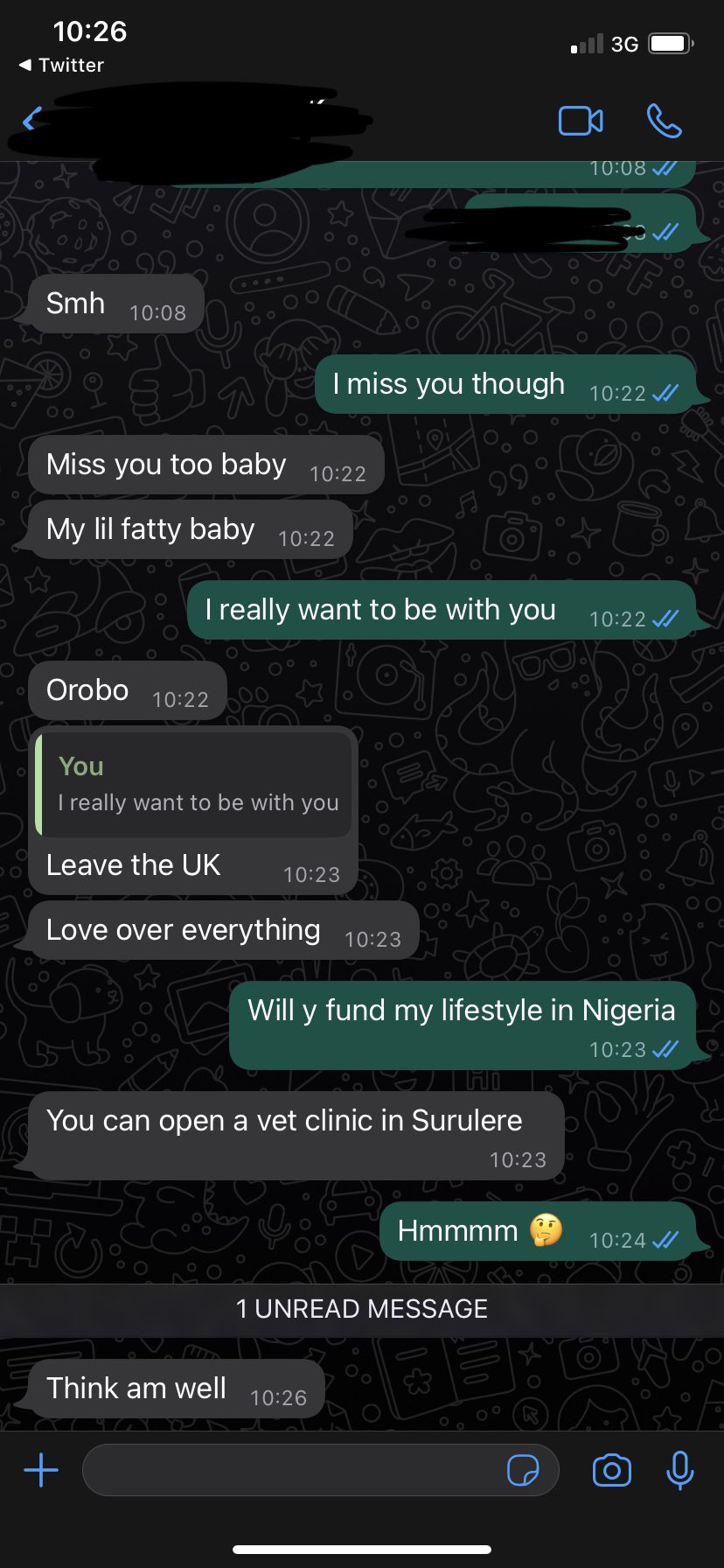Go back to the chats list

click(x=32, y=120)
